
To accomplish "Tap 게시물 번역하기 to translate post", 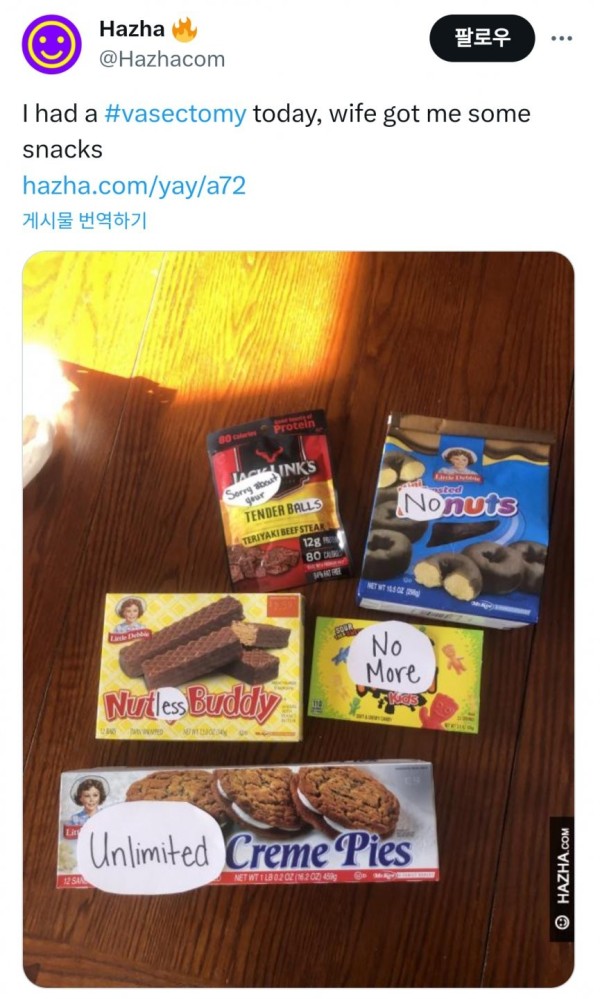I will [x=84, y=220].
